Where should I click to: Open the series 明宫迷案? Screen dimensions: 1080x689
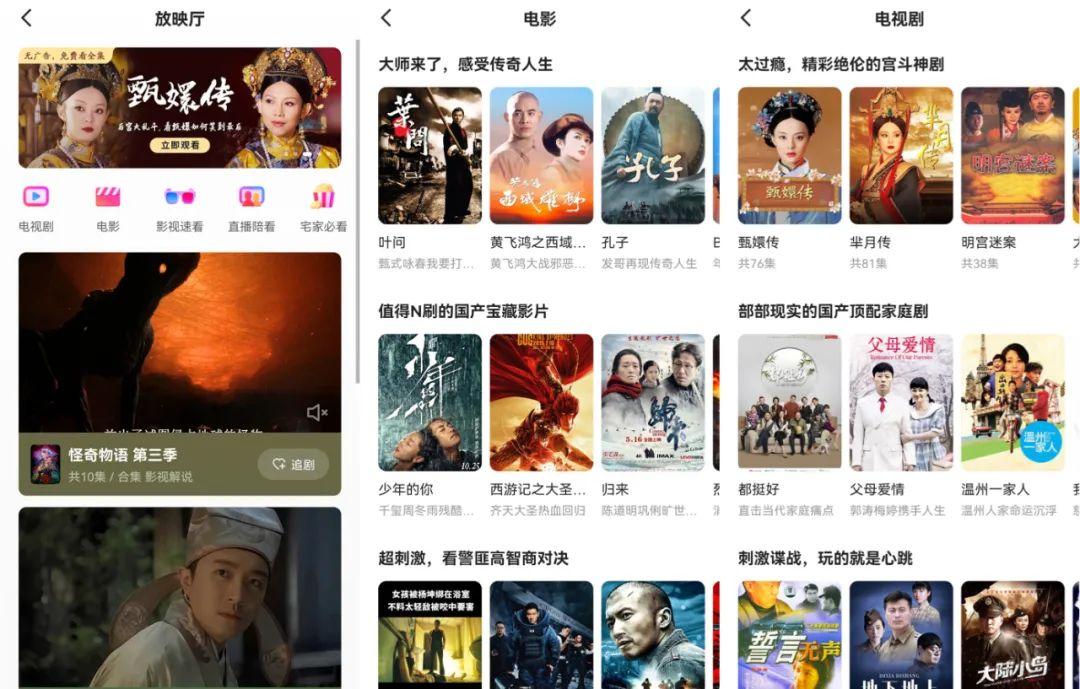(1012, 156)
